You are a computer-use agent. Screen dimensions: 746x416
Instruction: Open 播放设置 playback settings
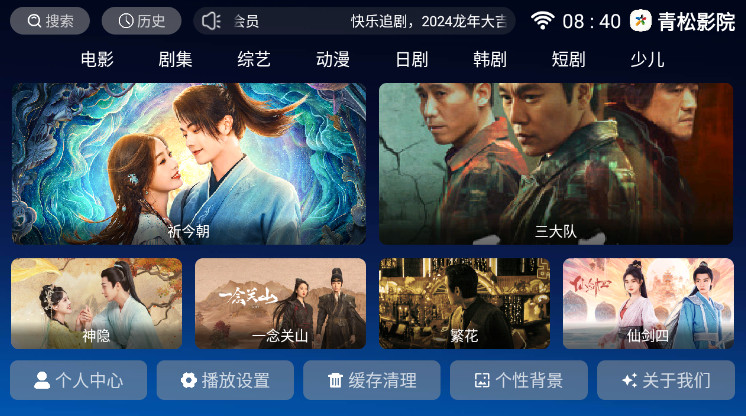[x=226, y=380]
